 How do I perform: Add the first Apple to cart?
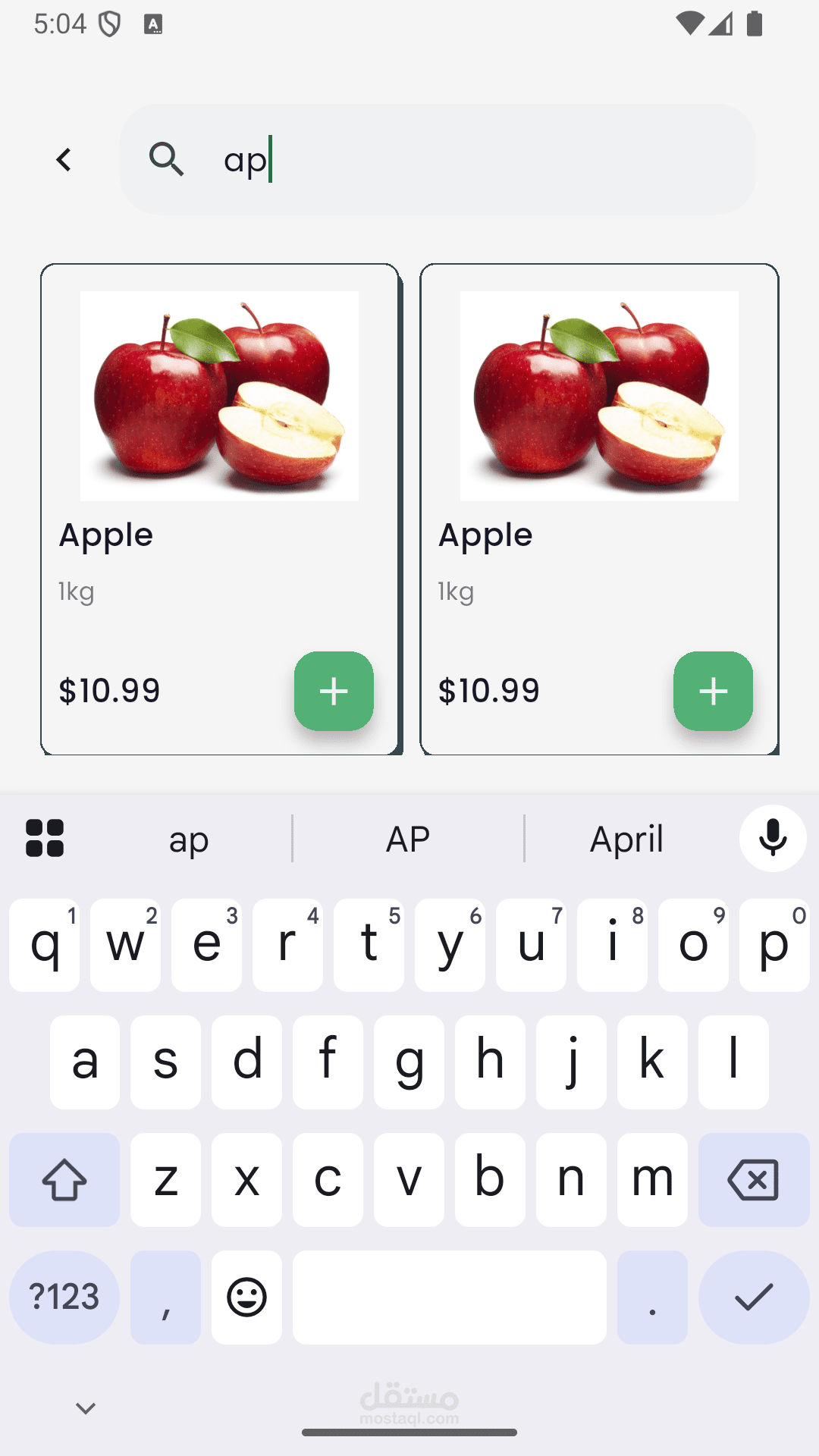tap(334, 691)
